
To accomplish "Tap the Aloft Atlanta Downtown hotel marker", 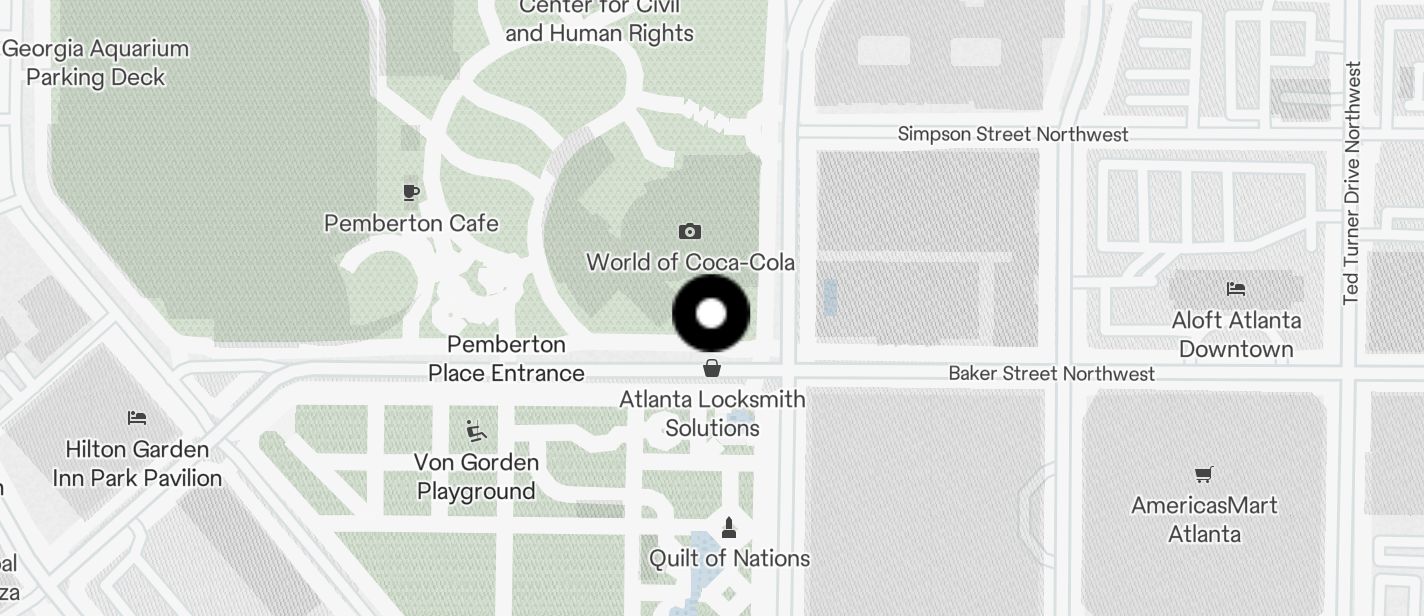I will tap(1236, 289).
